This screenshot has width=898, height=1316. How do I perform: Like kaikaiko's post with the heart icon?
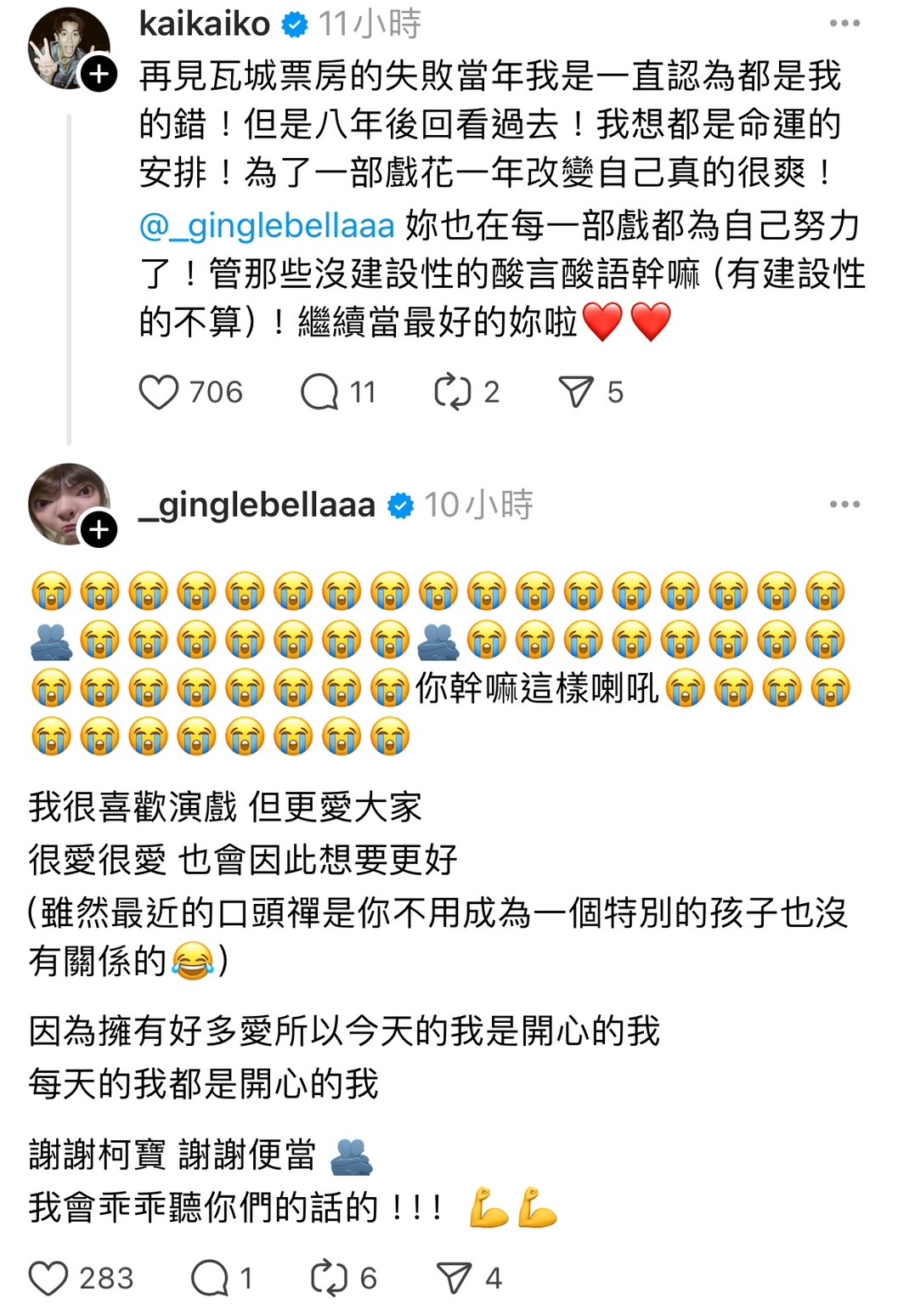click(161, 392)
